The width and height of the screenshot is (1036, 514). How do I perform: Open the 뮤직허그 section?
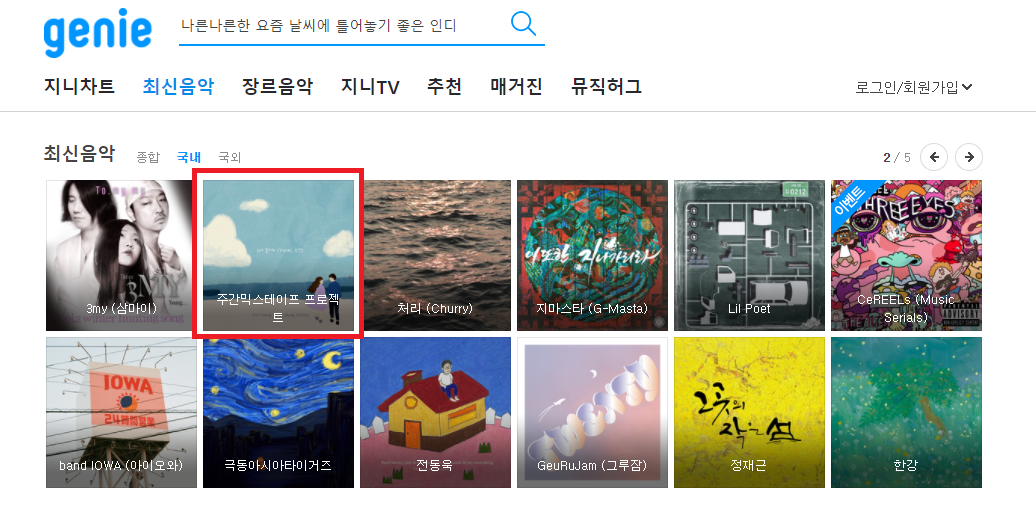606,86
